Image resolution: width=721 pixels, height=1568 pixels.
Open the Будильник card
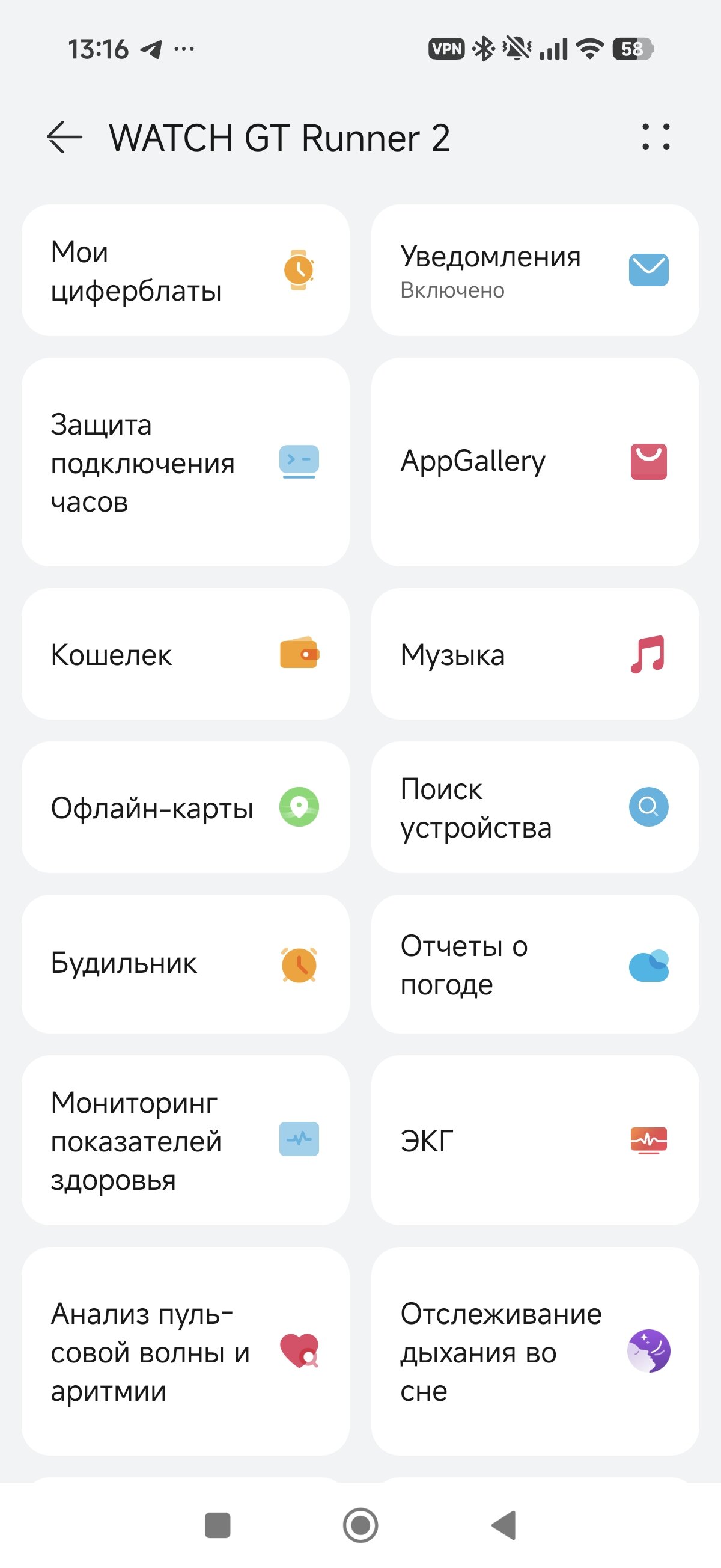[185, 964]
